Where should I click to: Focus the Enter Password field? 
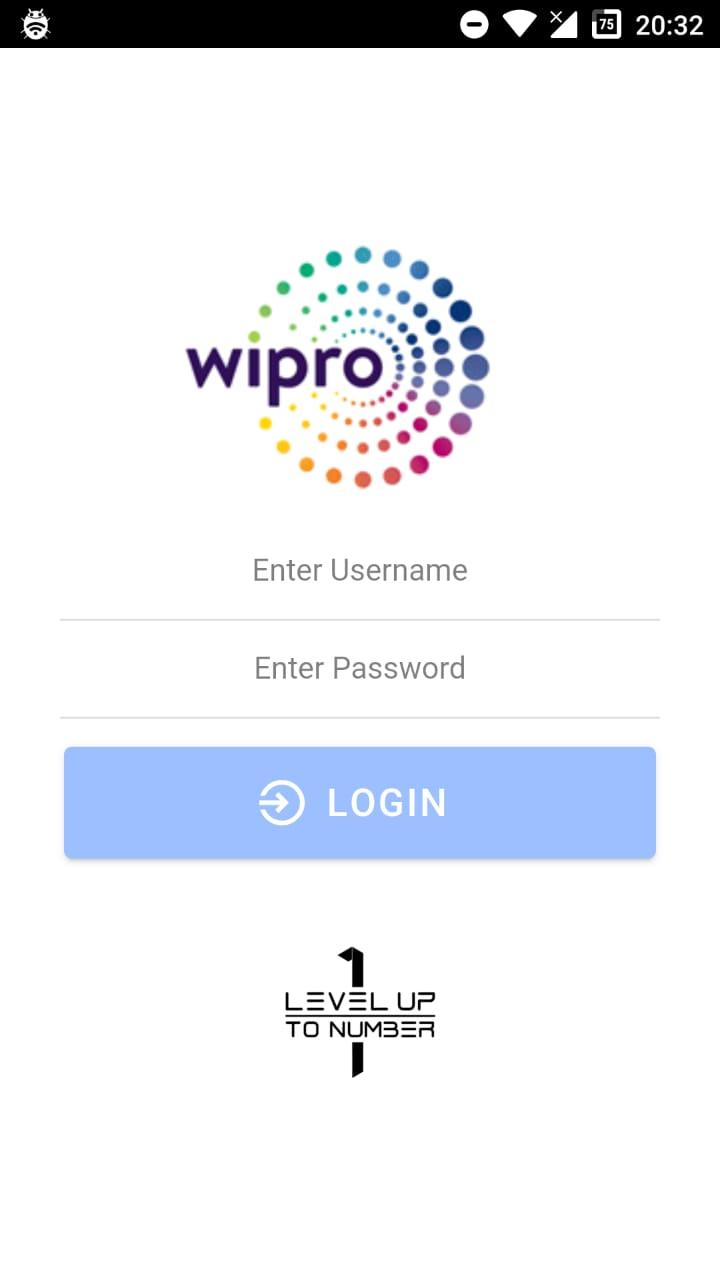tap(360, 669)
